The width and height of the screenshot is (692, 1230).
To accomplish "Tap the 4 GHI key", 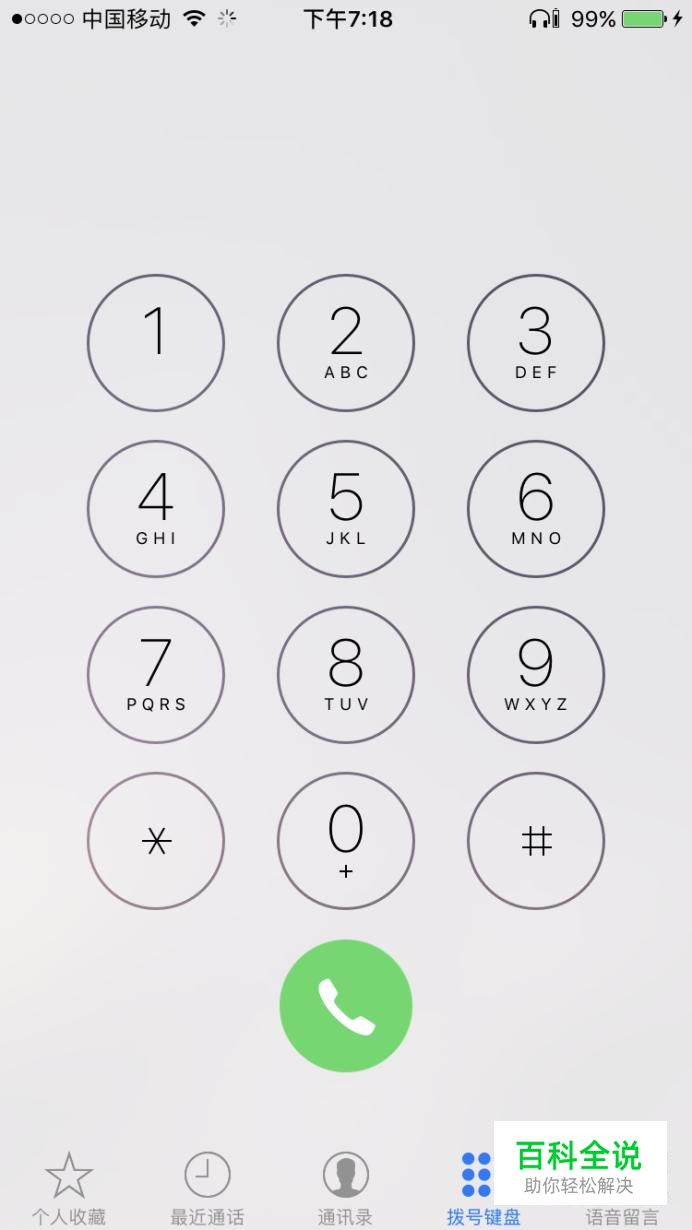I will pos(156,509).
